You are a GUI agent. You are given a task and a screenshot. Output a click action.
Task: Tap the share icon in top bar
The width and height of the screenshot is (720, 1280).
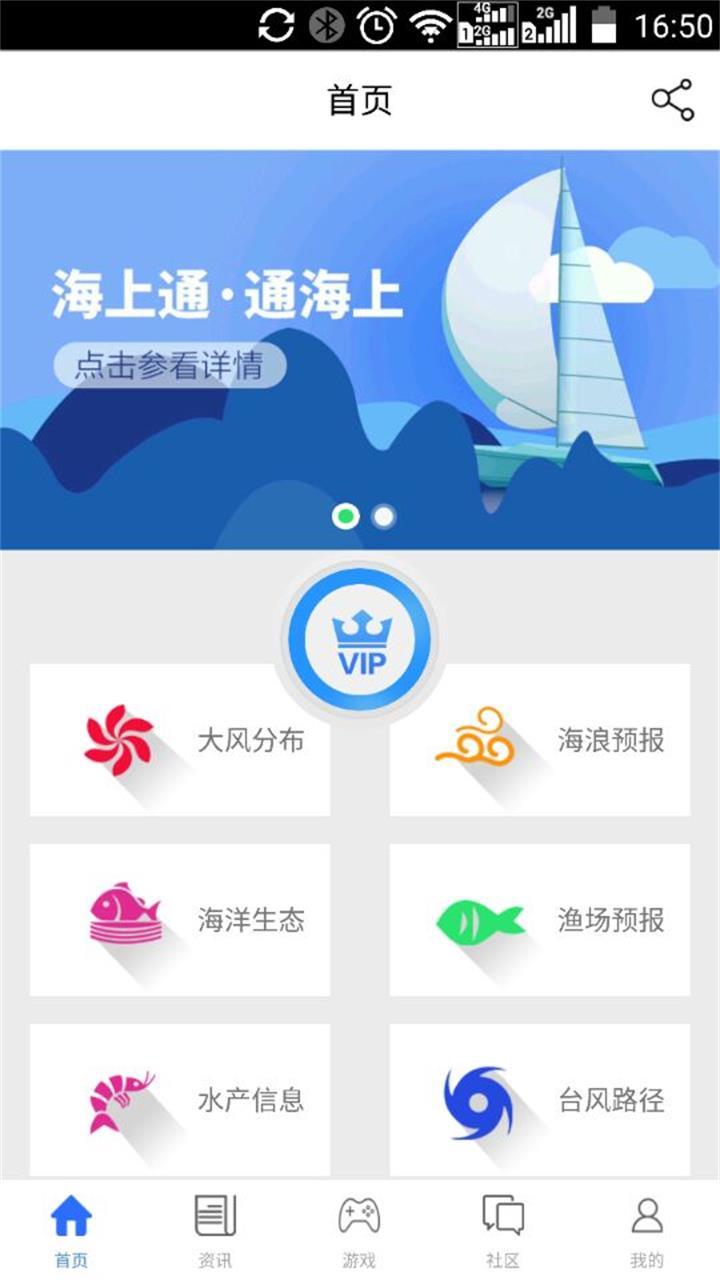point(672,100)
